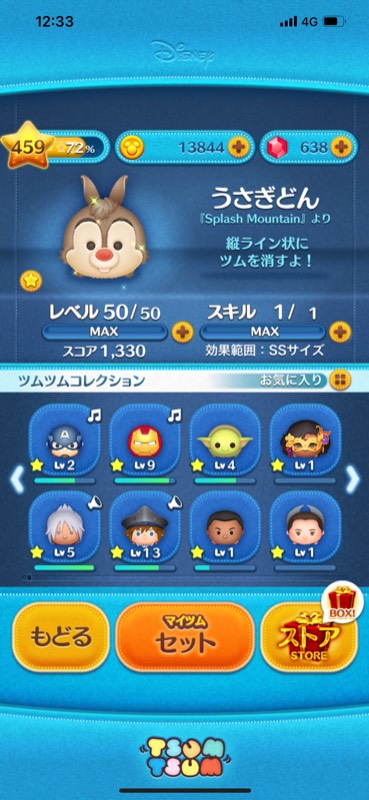The height and width of the screenshot is (800, 369).
Task: Go to the previous collection page
Action: click(x=16, y=481)
